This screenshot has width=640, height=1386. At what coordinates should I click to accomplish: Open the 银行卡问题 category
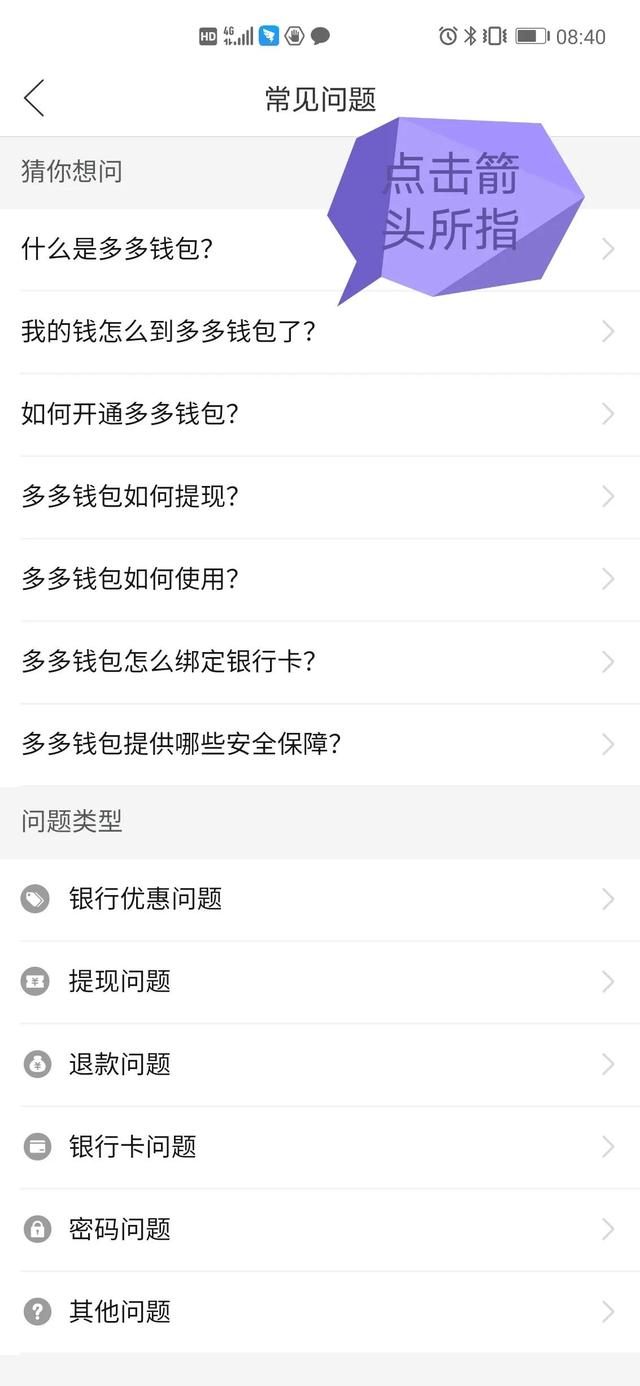320,1147
